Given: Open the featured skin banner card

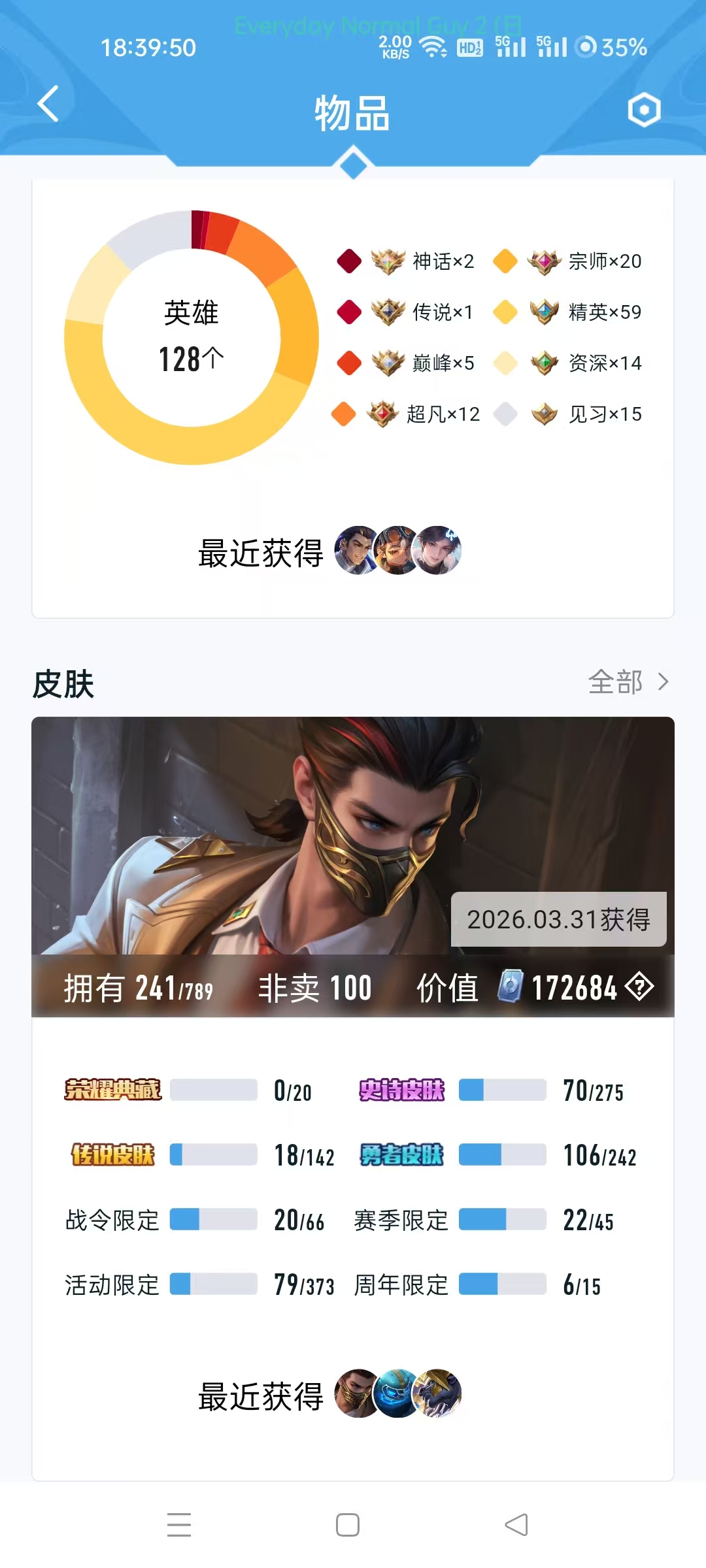Looking at the screenshot, I should coord(353,836).
